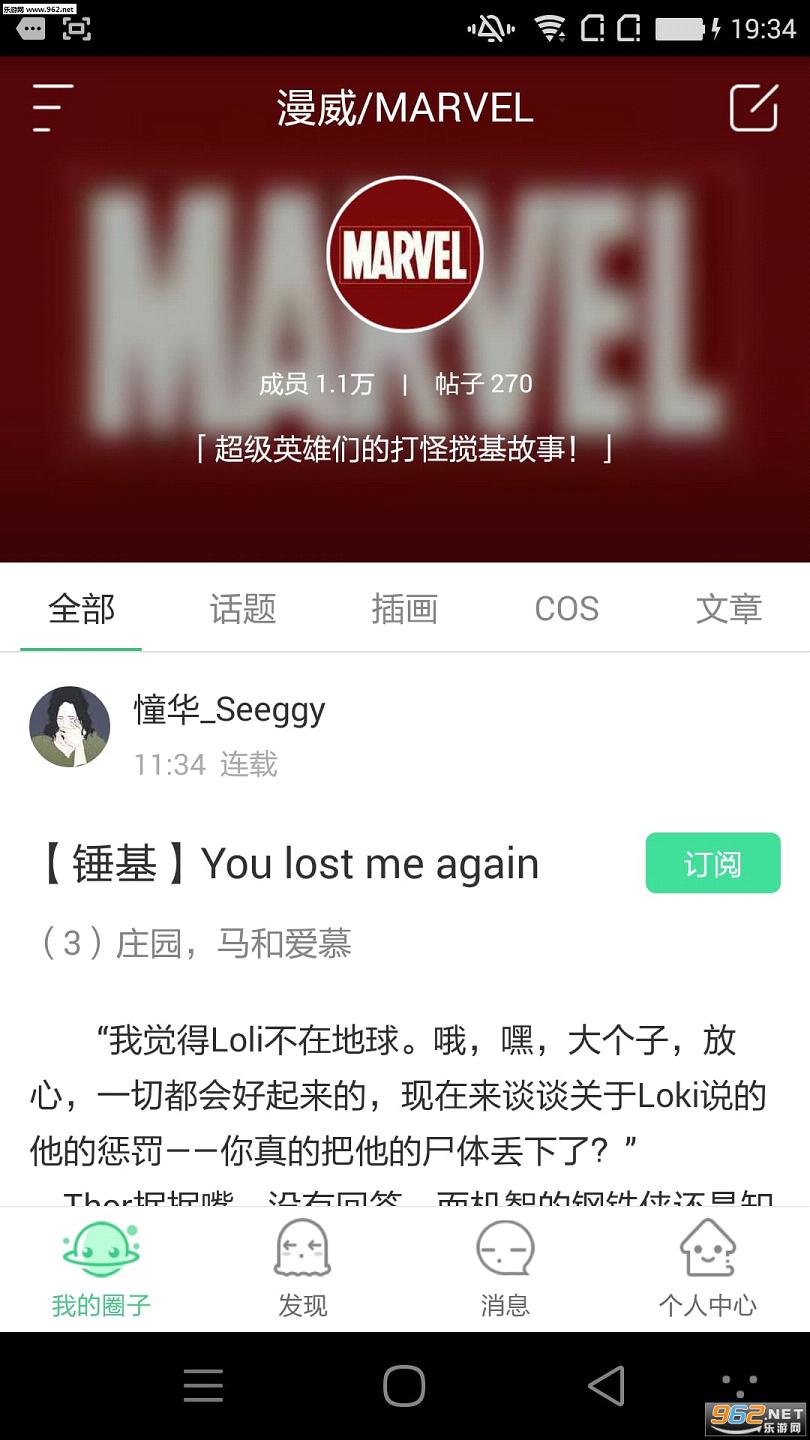This screenshot has height=1440, width=810.
Task: Open the menu icon in the header
Action: [x=52, y=108]
